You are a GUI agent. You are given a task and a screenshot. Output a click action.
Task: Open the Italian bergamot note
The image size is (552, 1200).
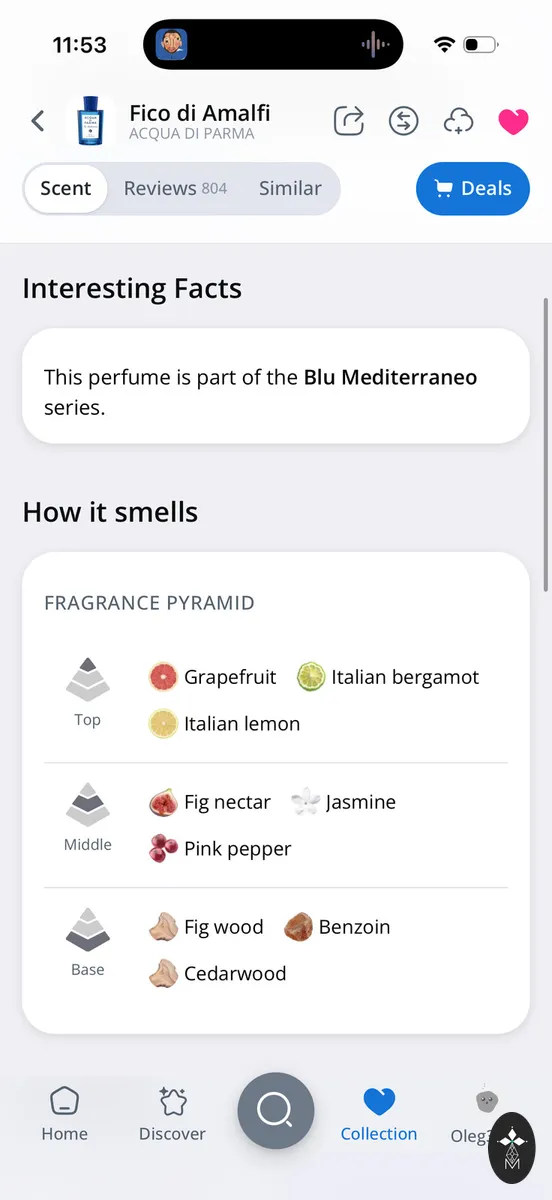[x=388, y=677]
